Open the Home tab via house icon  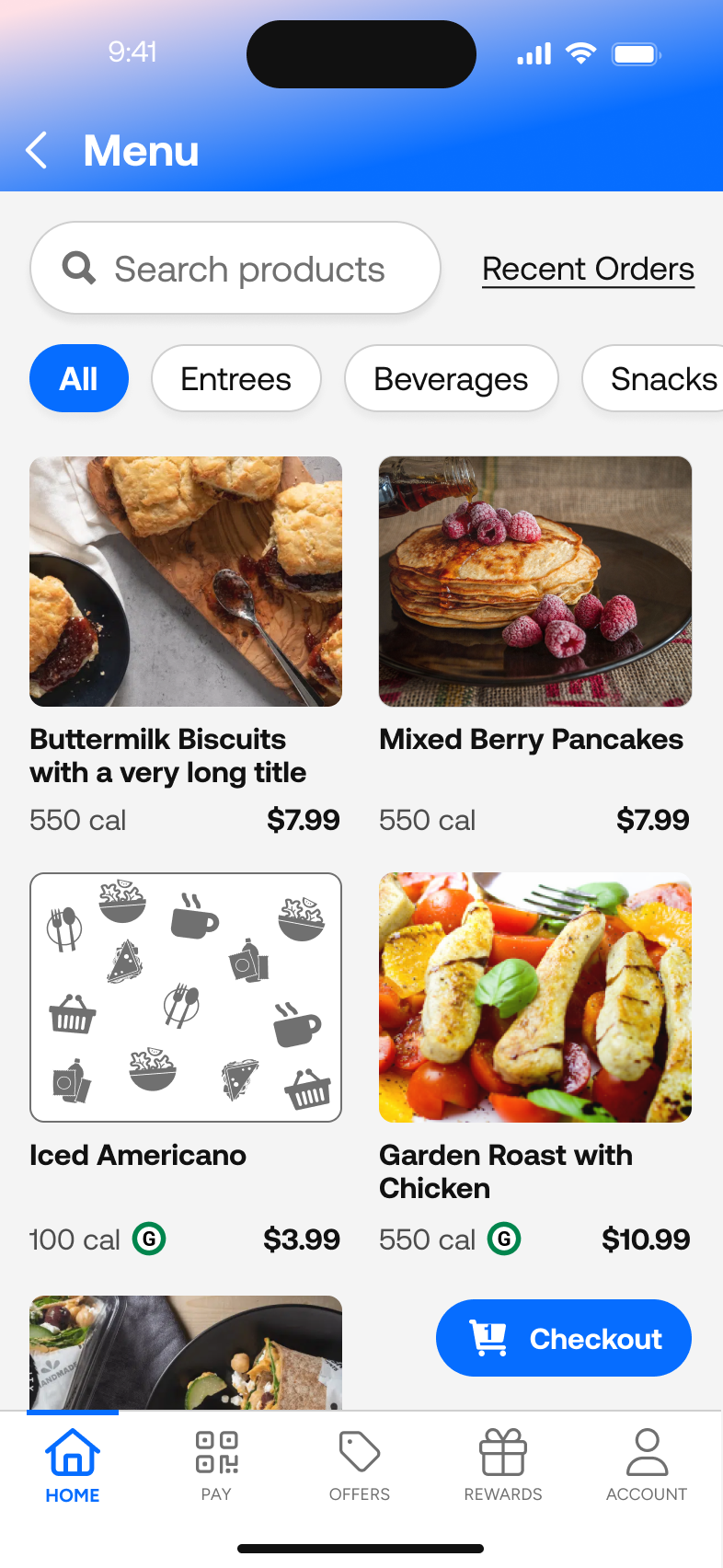(72, 1452)
